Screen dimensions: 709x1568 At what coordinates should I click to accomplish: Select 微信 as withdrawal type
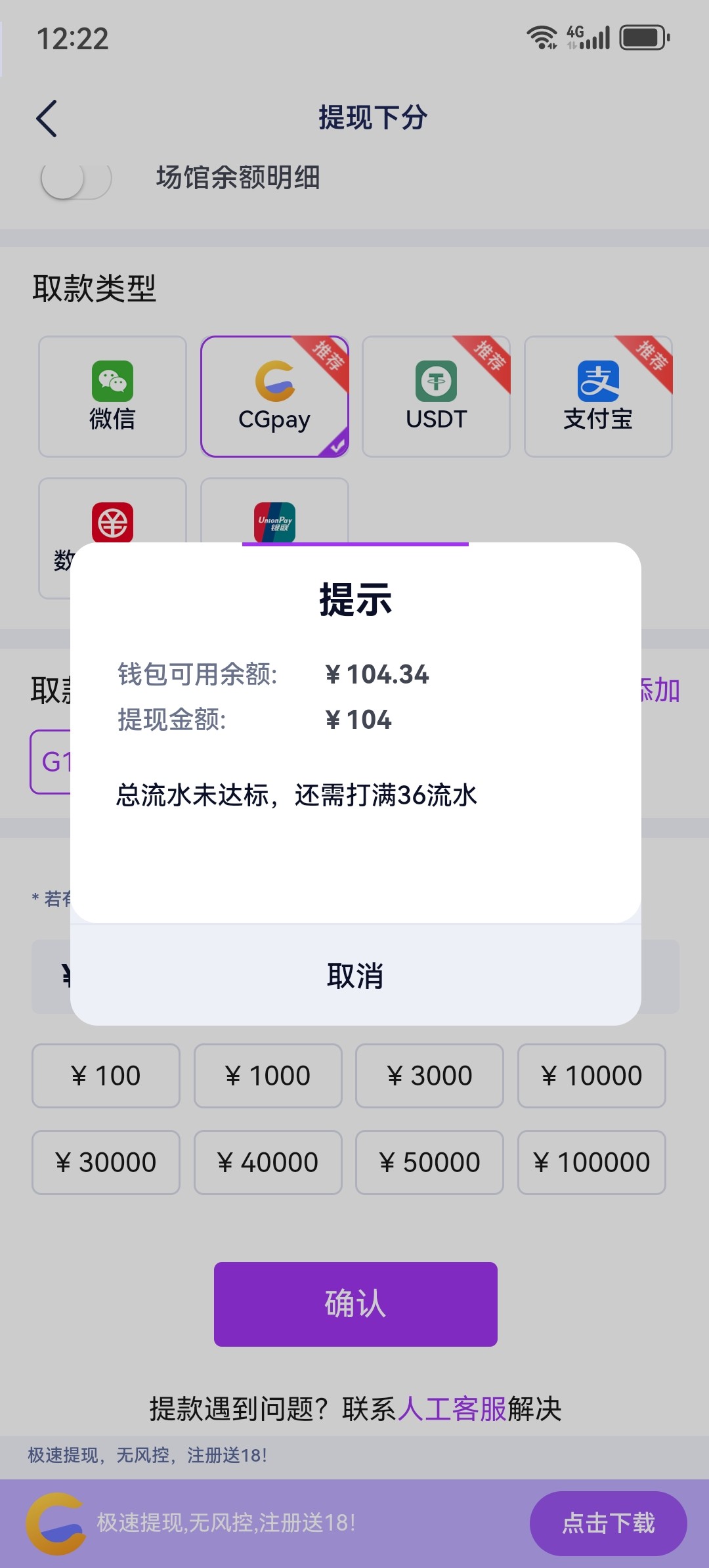[112, 397]
